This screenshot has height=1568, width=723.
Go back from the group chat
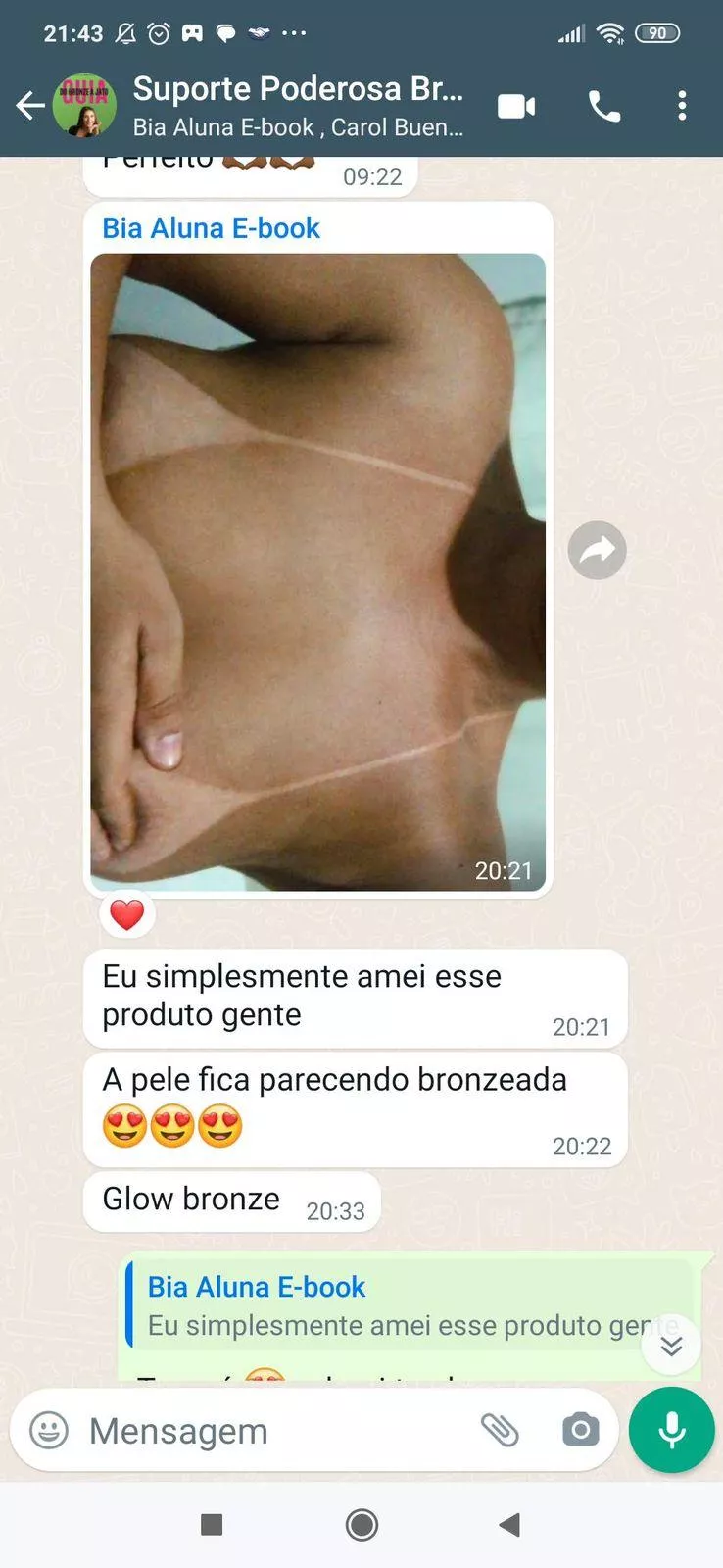(x=29, y=106)
